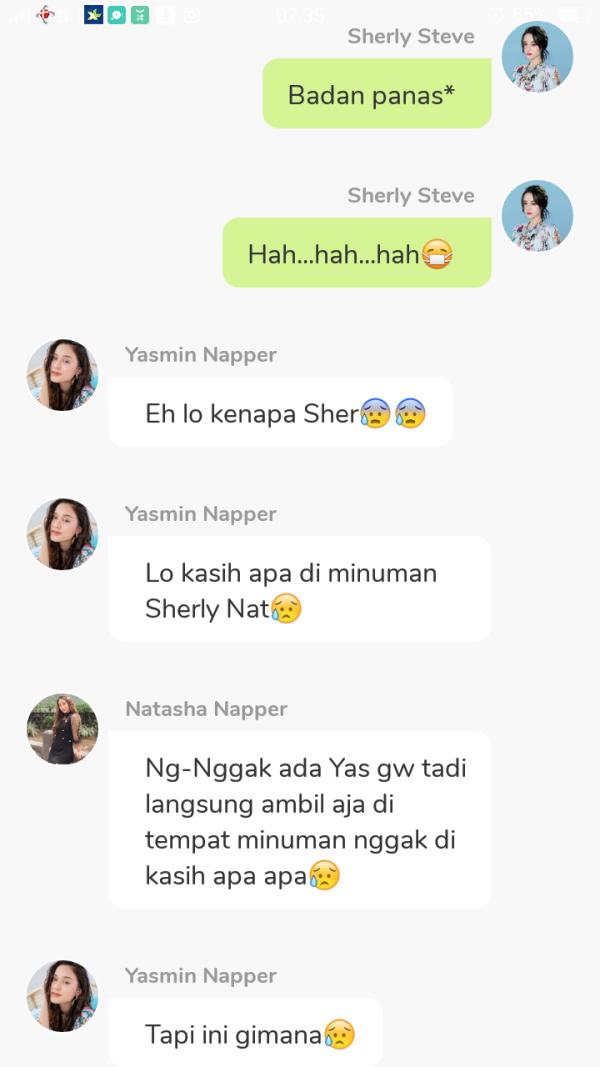
Task: Open Natasha Napper's profile picture
Action: point(62,729)
